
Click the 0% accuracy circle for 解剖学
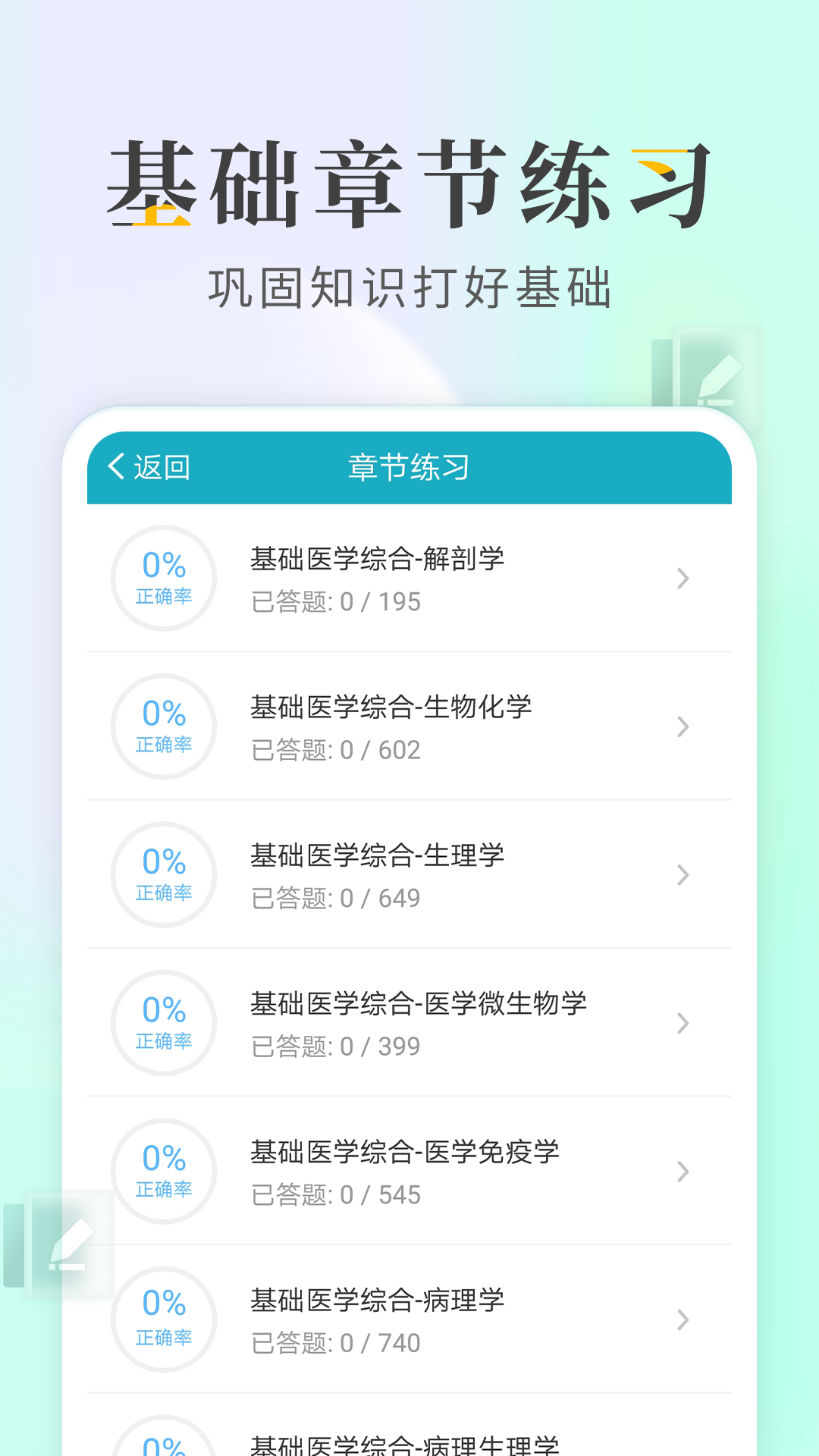click(x=163, y=578)
